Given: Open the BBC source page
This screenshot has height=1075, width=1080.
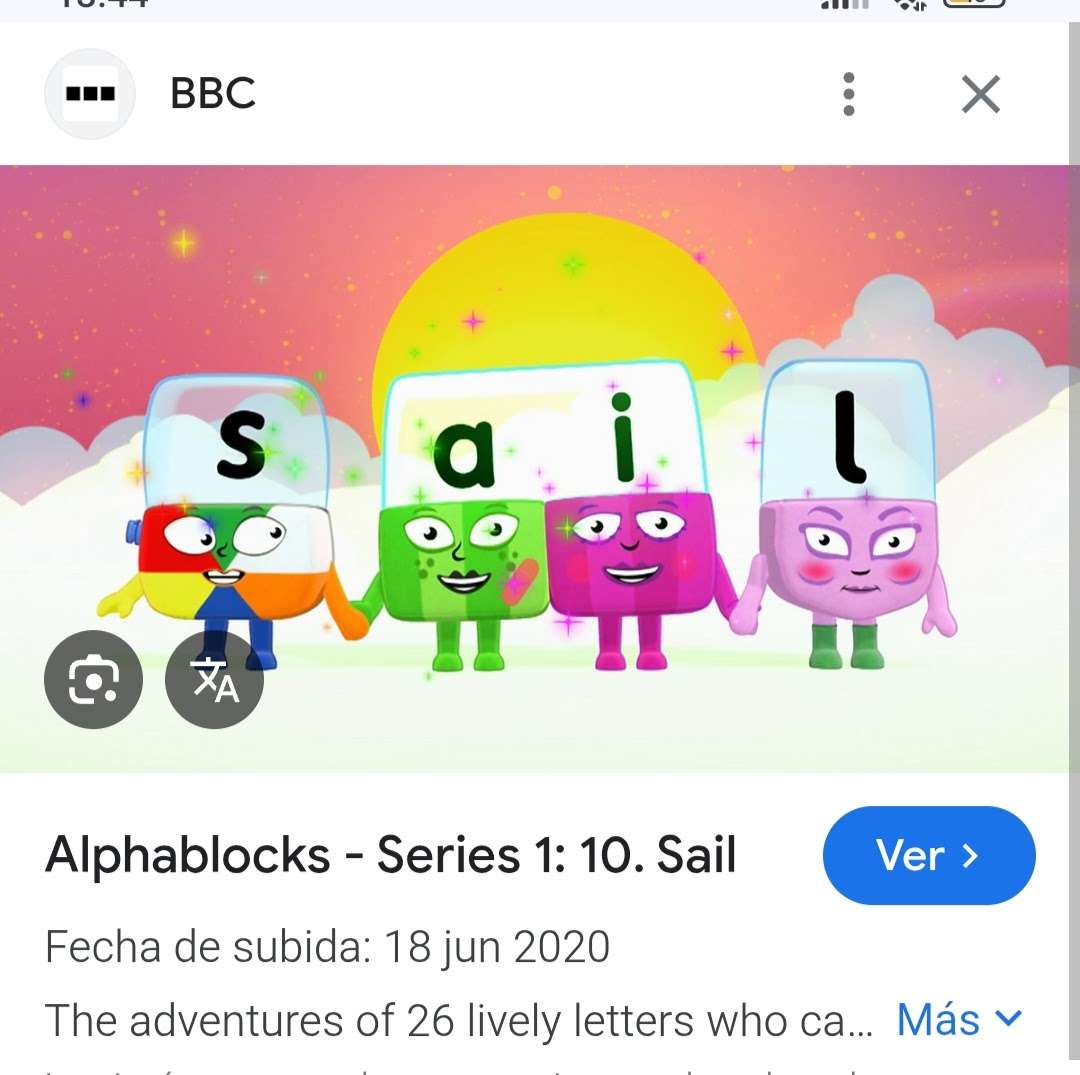Looking at the screenshot, I should tap(212, 94).
